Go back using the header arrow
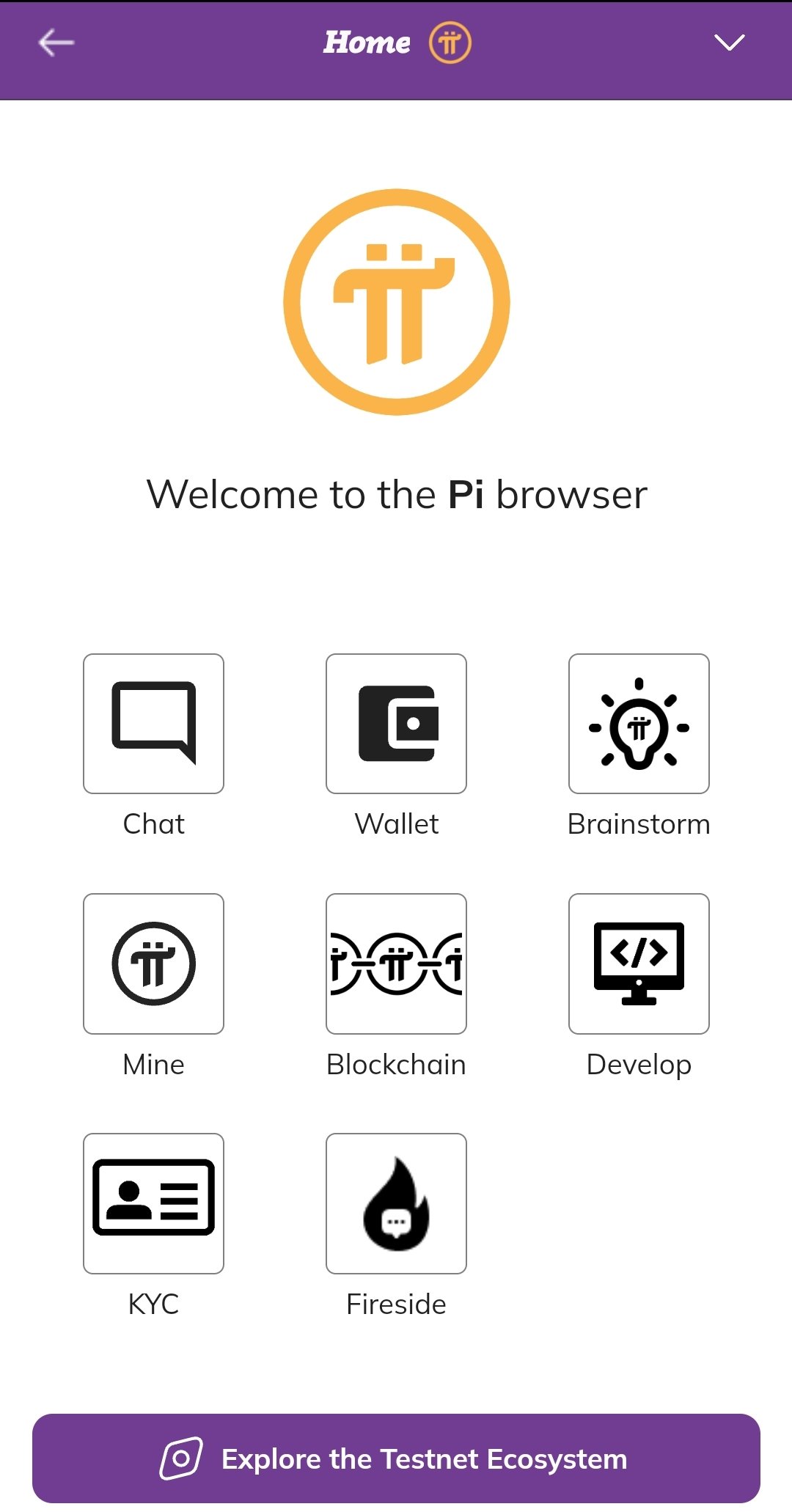 coord(56,43)
